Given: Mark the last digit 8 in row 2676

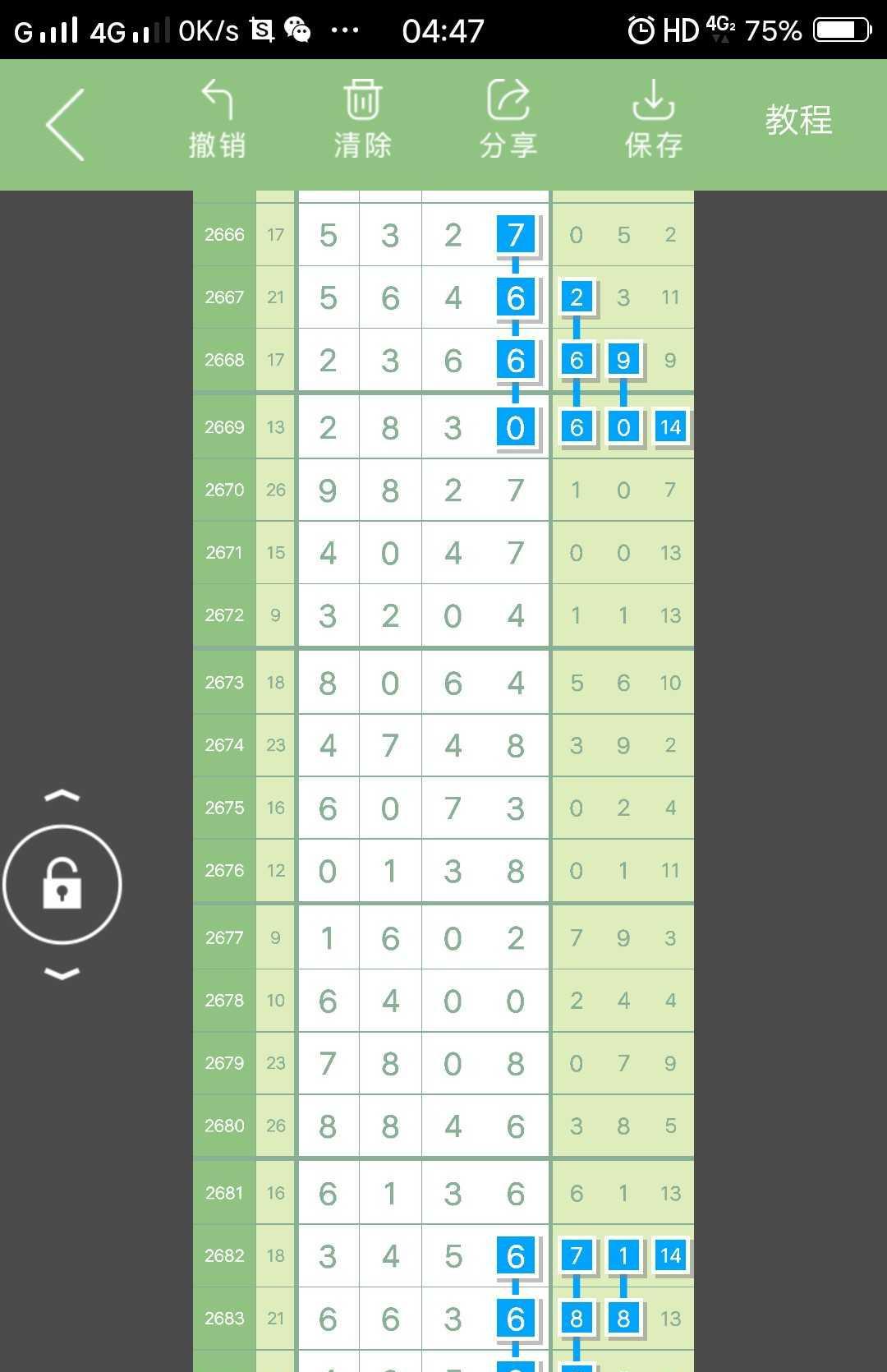Looking at the screenshot, I should point(515,871).
